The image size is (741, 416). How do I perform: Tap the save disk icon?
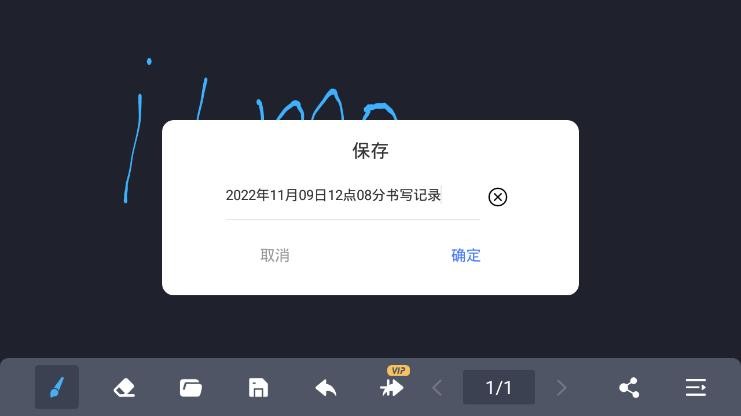click(x=258, y=387)
